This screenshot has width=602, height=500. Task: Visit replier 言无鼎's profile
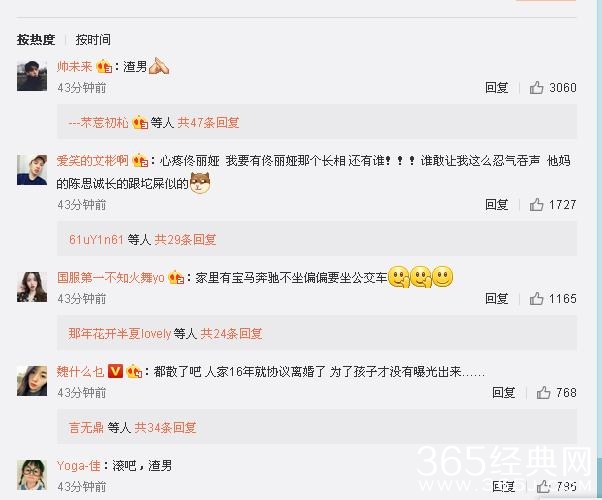tap(86, 428)
